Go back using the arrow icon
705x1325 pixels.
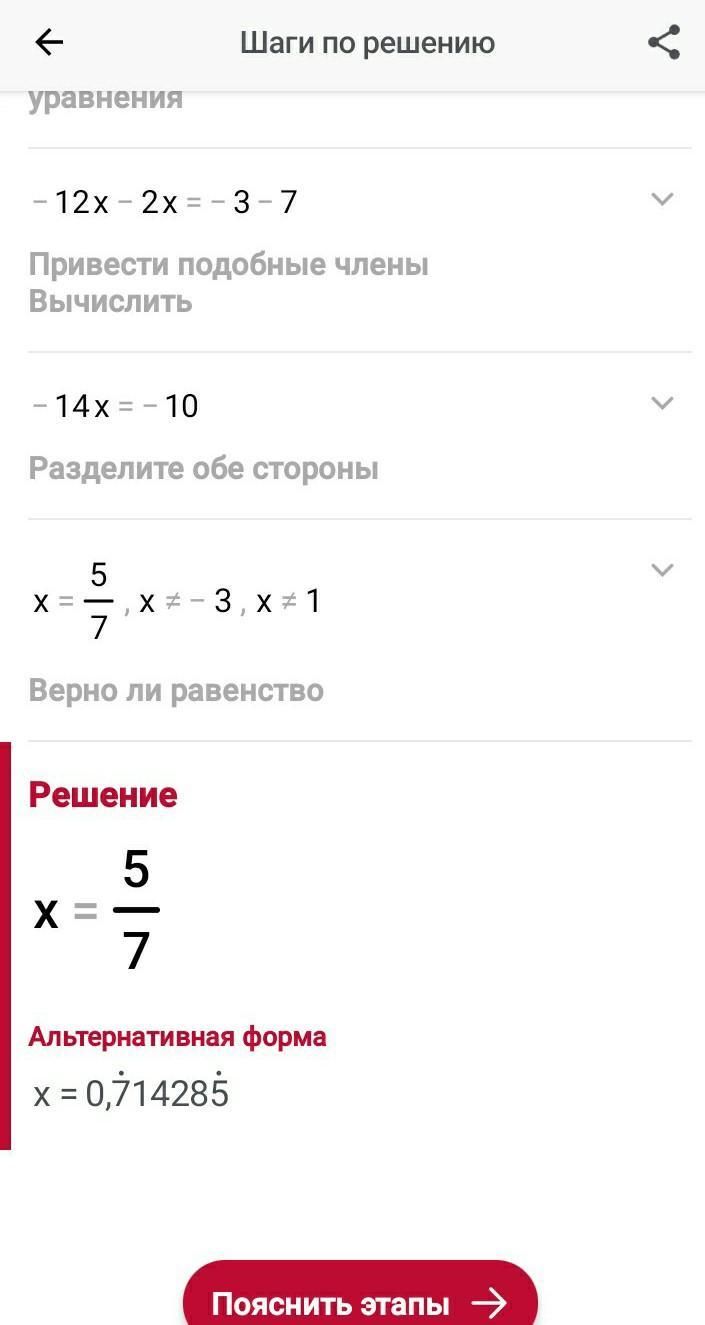tap(48, 42)
